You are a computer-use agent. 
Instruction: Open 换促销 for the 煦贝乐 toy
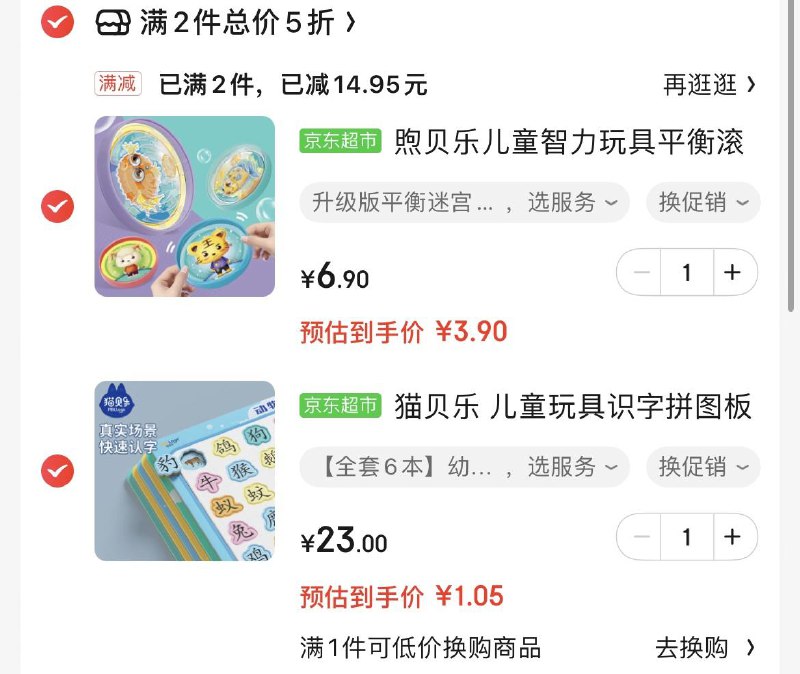click(x=703, y=203)
